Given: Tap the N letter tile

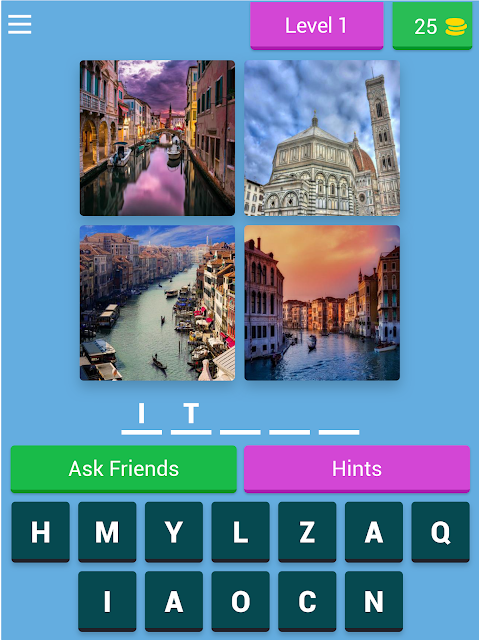Looking at the screenshot, I should (374, 601).
